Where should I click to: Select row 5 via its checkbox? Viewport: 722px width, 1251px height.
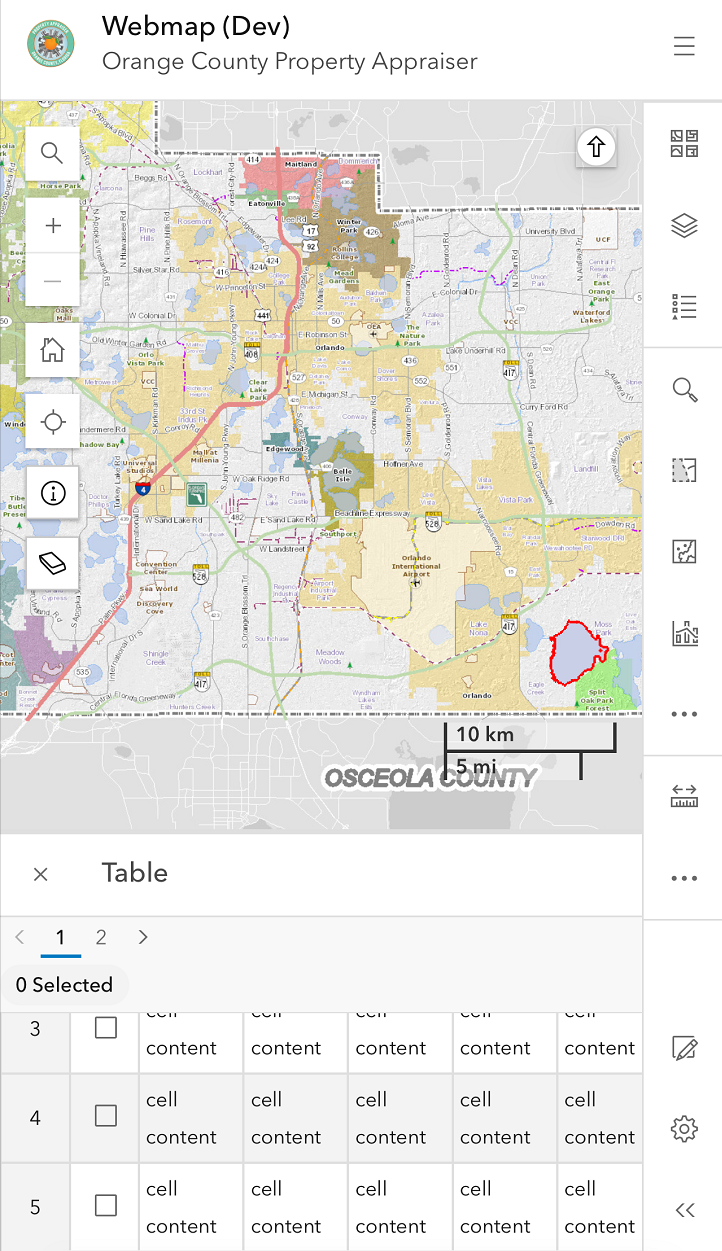pyautogui.click(x=105, y=1206)
